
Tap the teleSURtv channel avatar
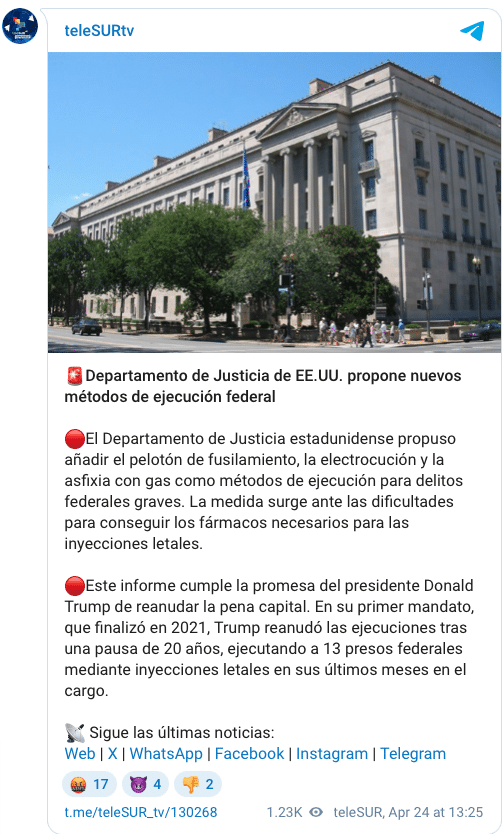tap(20, 26)
